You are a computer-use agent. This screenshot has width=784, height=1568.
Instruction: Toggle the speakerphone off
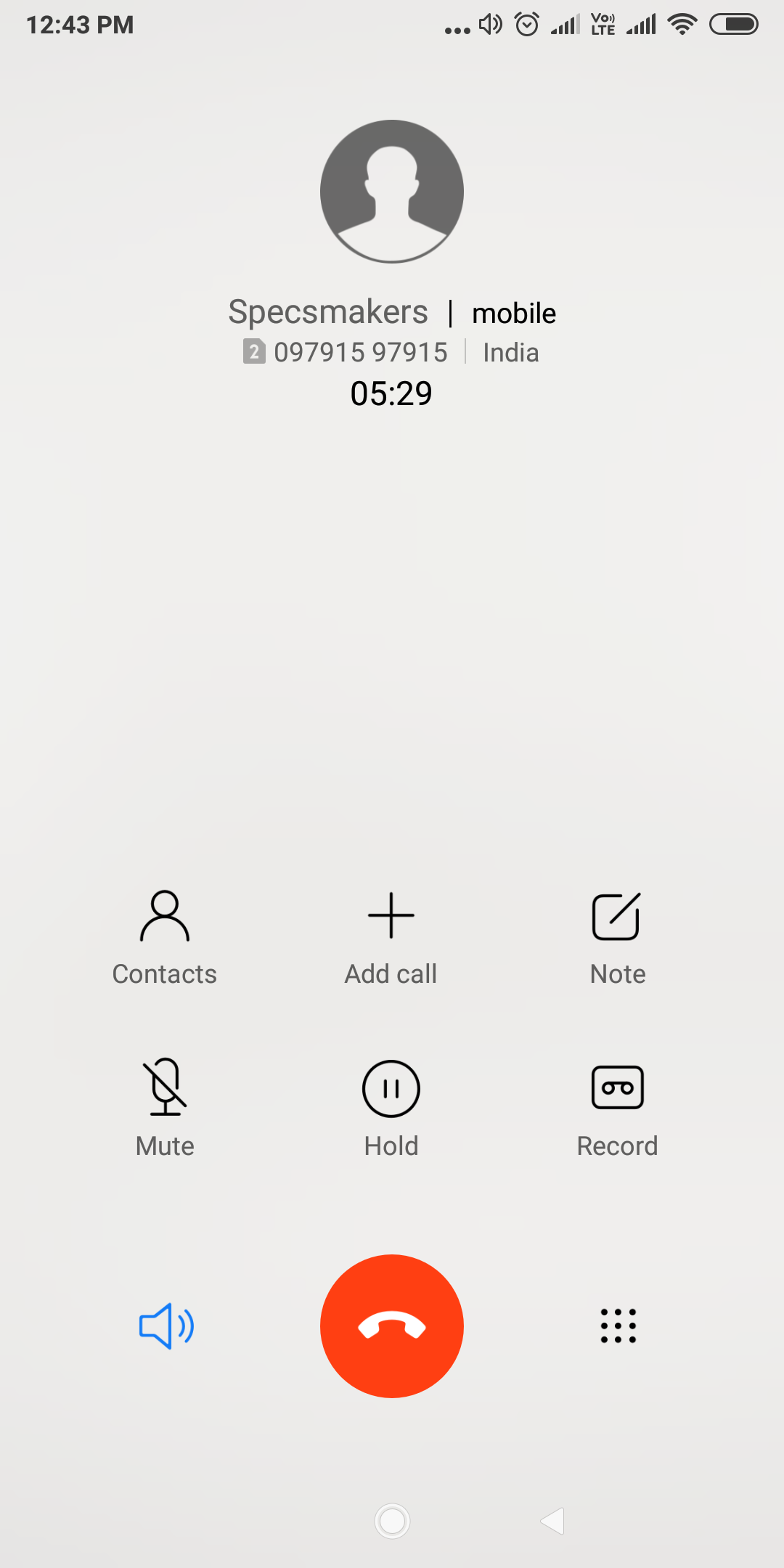coord(166,1326)
